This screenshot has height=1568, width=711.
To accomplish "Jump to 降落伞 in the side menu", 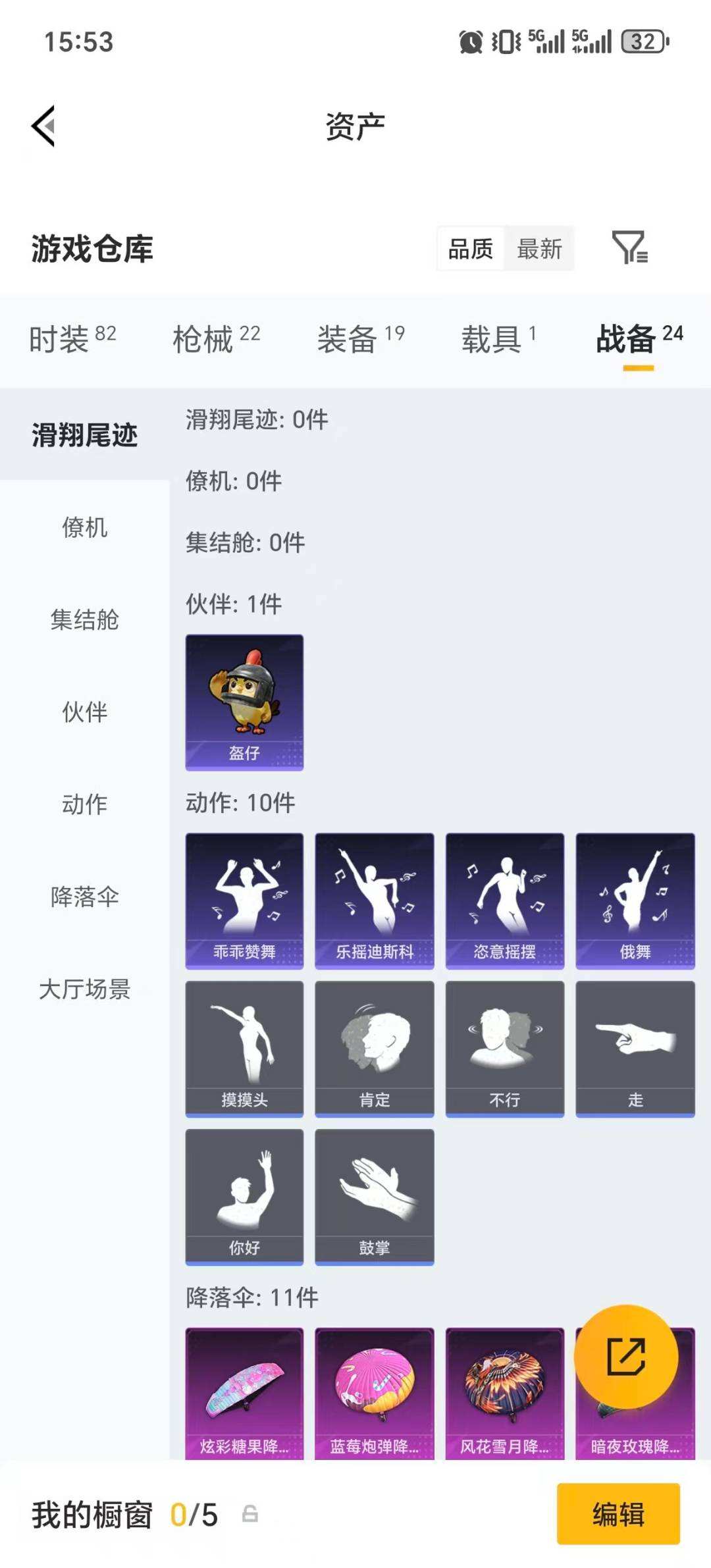I will [84, 897].
